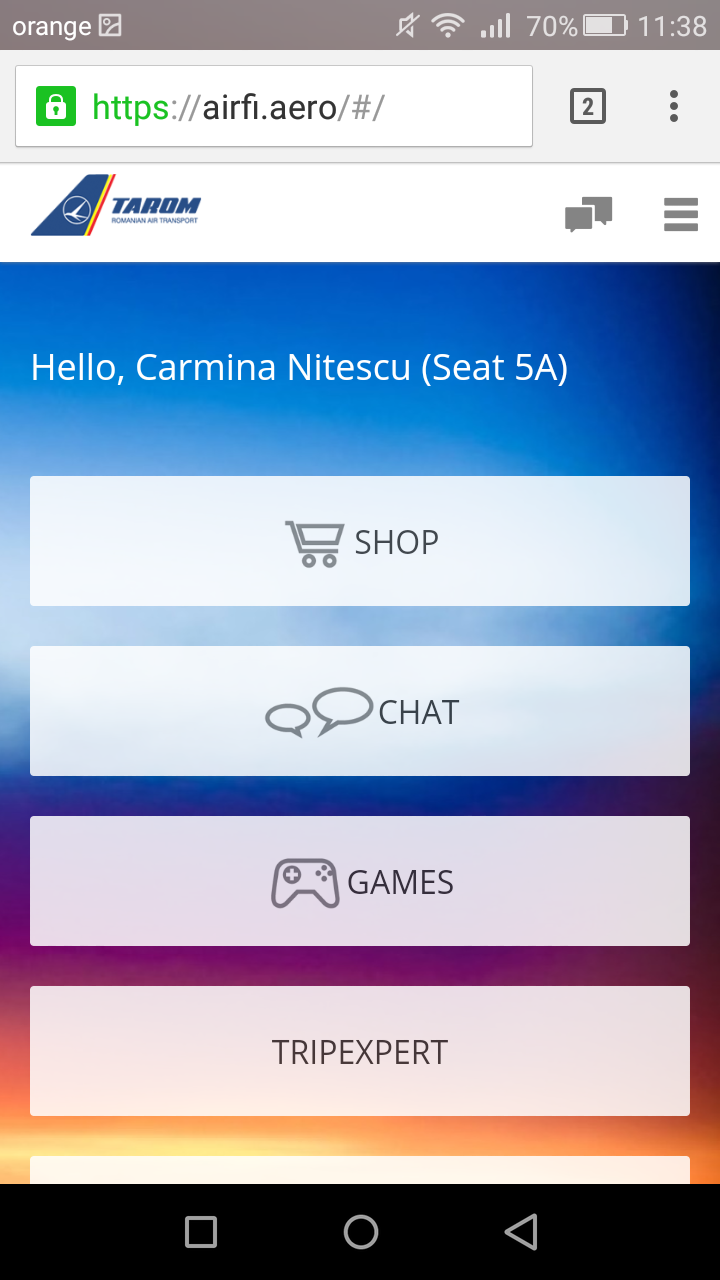Open TRIPEXPERT
This screenshot has width=720, height=1280.
(x=360, y=1051)
